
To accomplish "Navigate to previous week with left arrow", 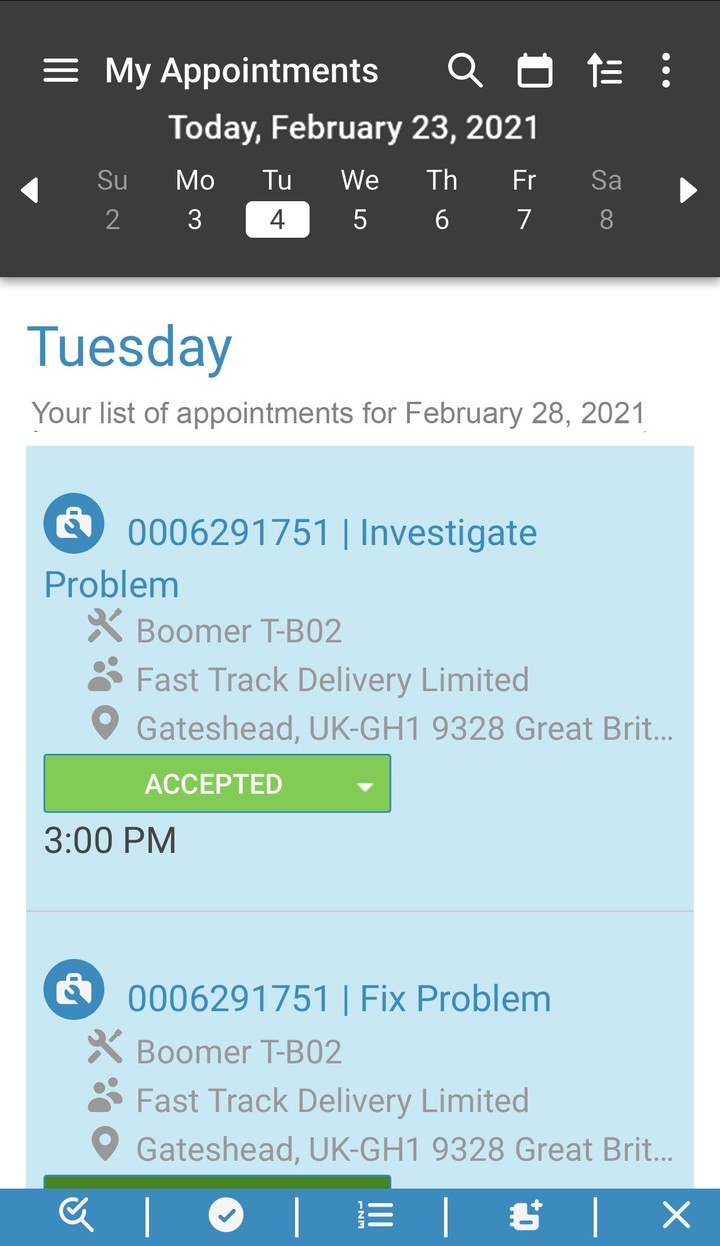I will tap(30, 190).
